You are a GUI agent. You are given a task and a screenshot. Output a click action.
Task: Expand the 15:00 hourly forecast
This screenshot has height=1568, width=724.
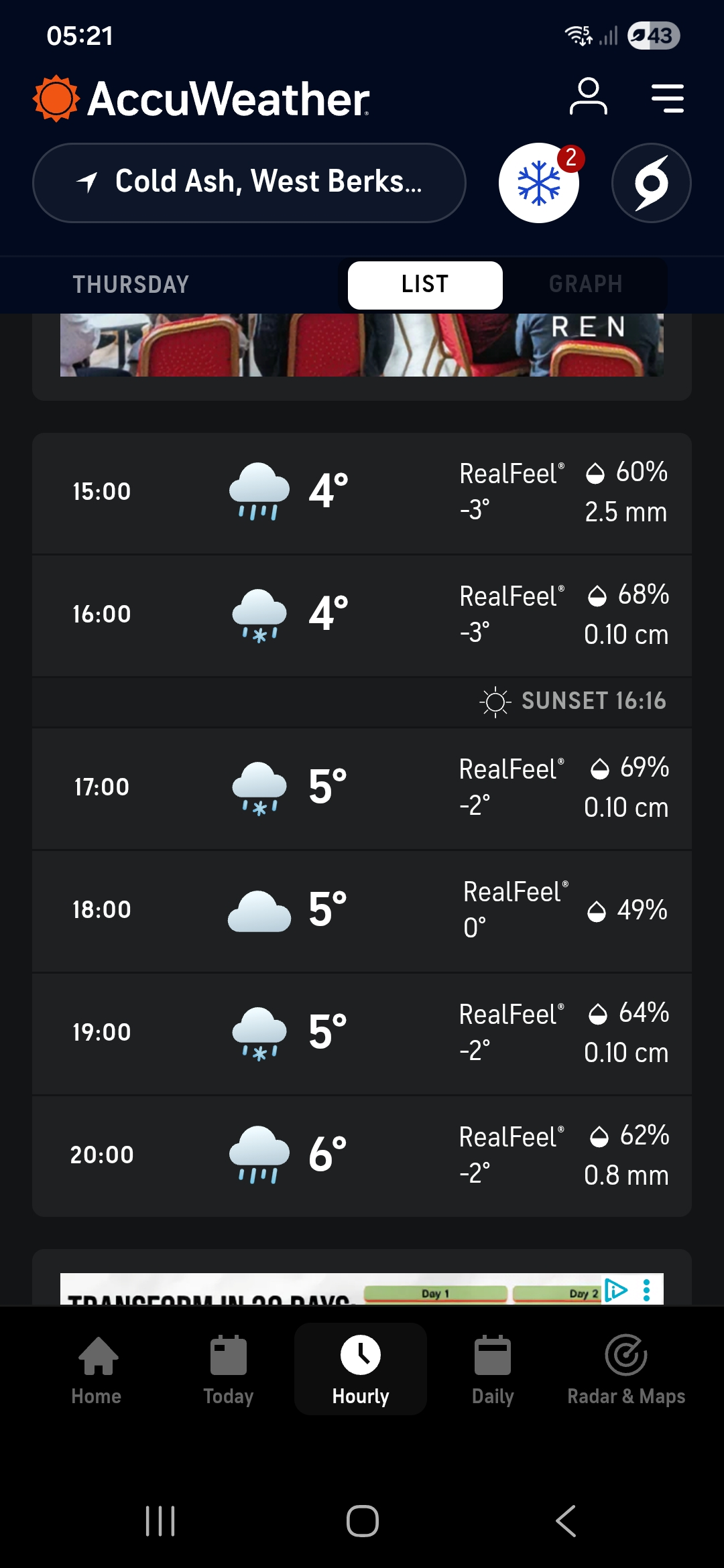[x=362, y=493]
